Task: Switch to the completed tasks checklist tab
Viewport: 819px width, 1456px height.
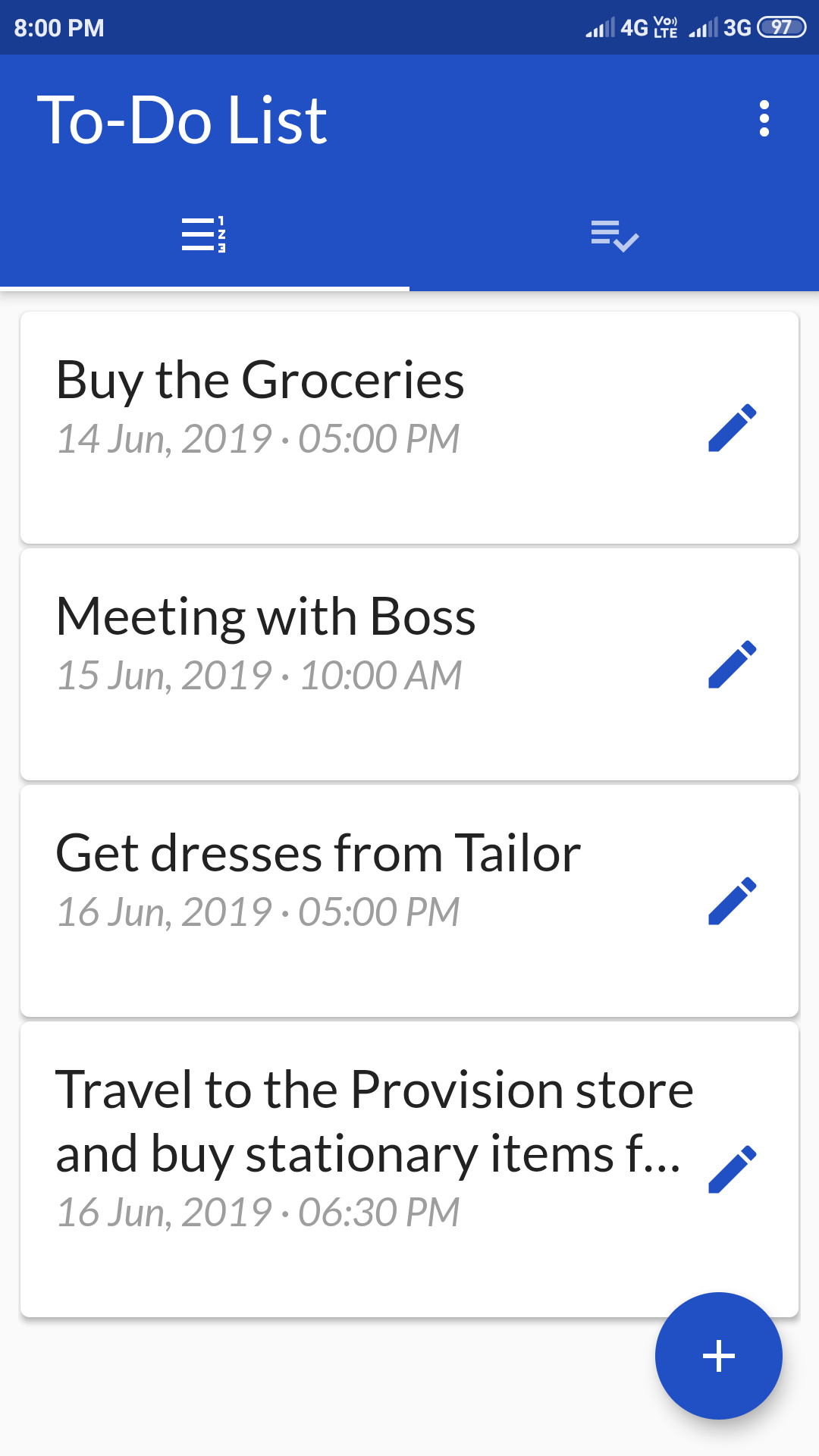Action: pyautogui.click(x=614, y=236)
